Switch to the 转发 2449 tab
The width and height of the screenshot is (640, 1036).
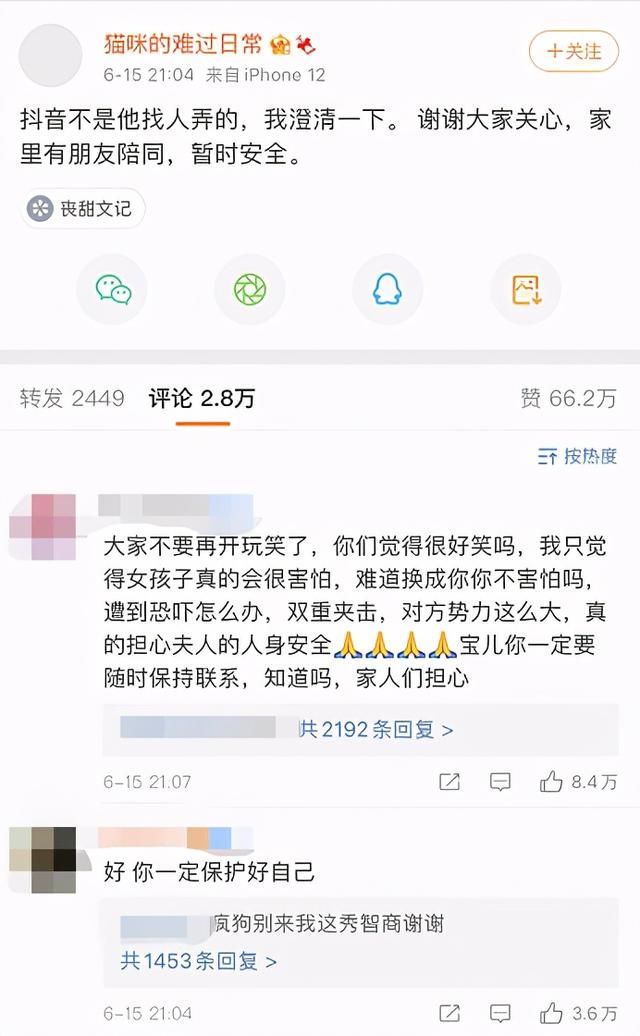[x=72, y=398]
